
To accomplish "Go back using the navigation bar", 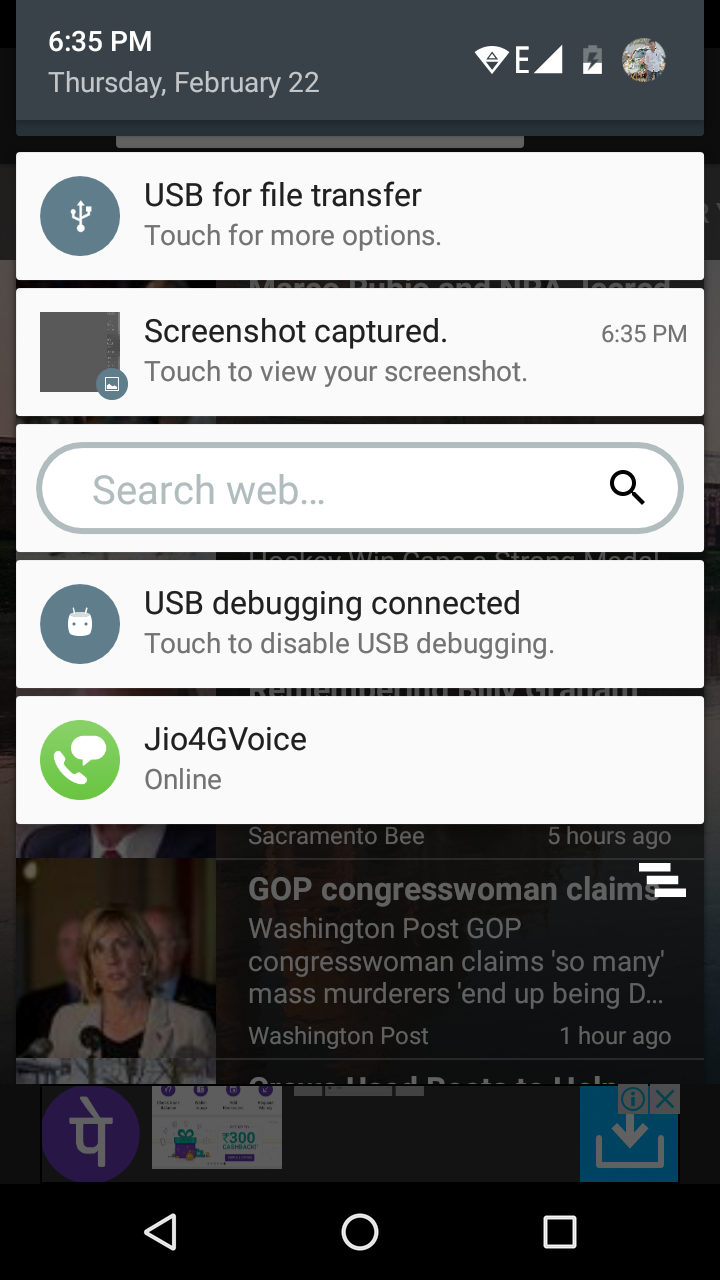I will click(x=160, y=1232).
